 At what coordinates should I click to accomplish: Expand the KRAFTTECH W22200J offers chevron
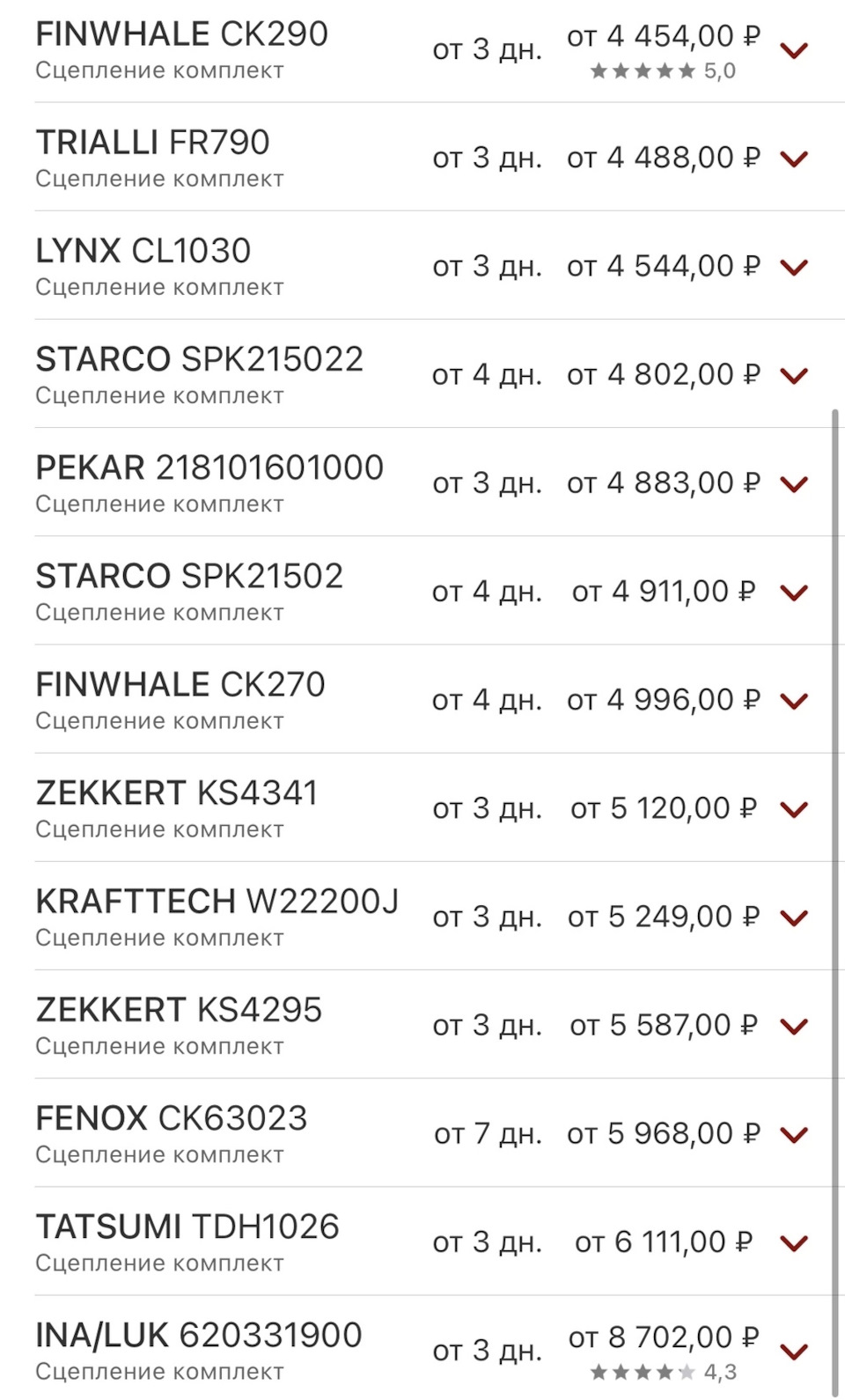tap(794, 918)
